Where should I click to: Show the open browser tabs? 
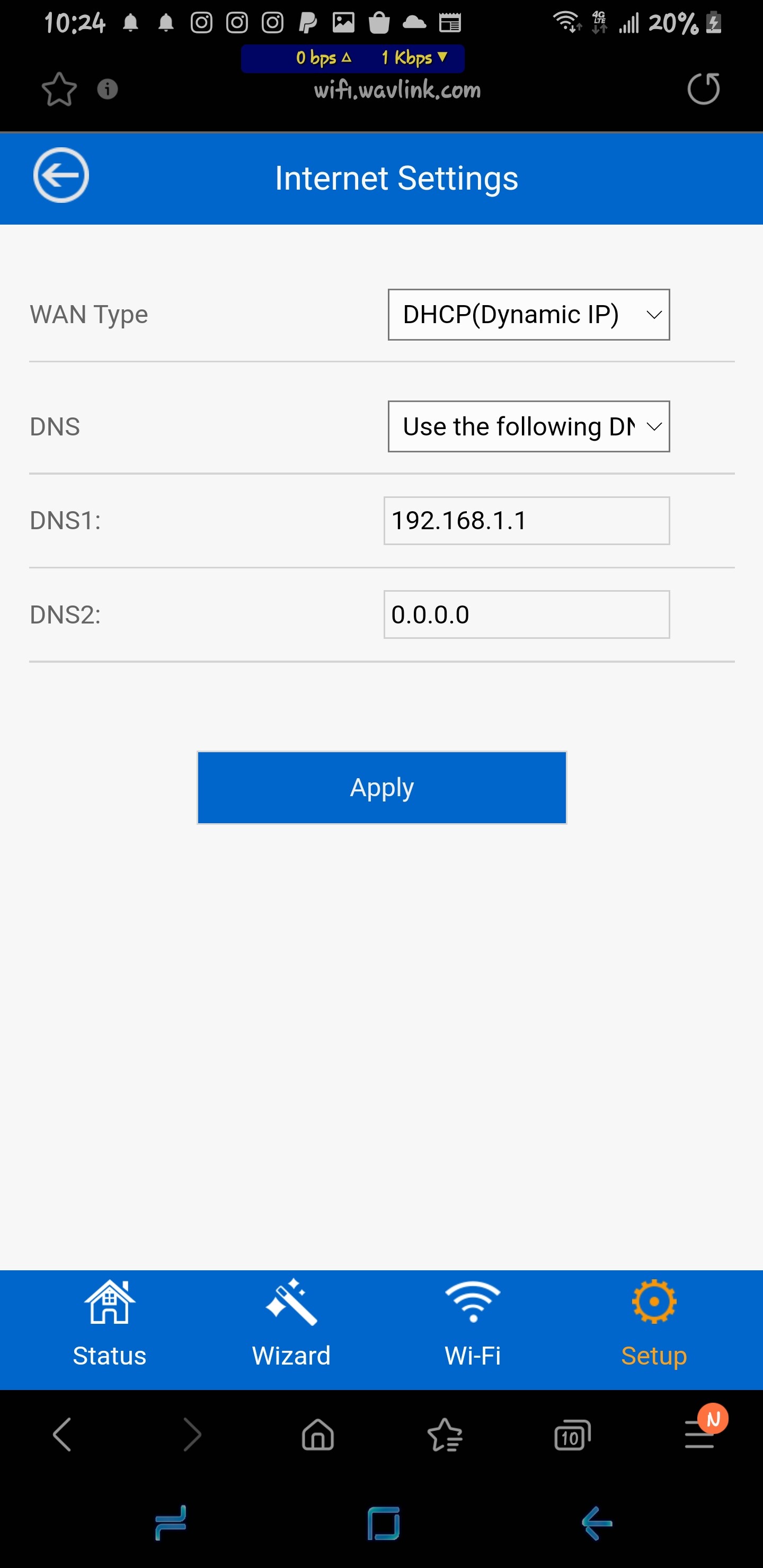pyautogui.click(x=572, y=1436)
